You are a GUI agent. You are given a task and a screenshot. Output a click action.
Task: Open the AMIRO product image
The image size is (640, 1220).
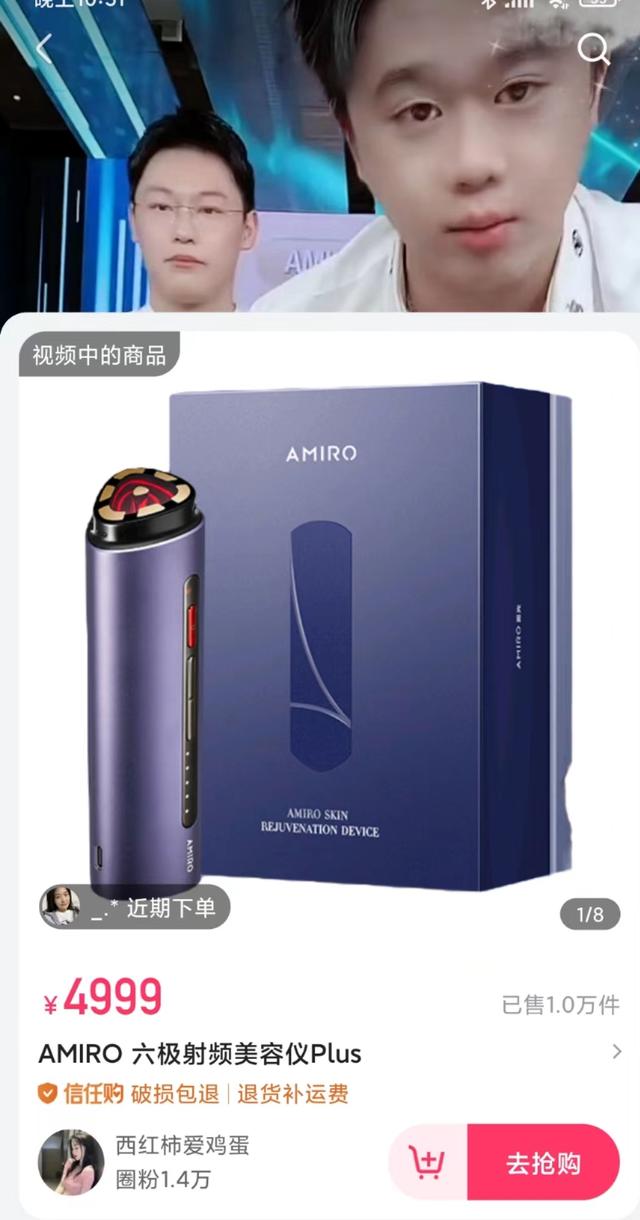click(x=330, y=640)
